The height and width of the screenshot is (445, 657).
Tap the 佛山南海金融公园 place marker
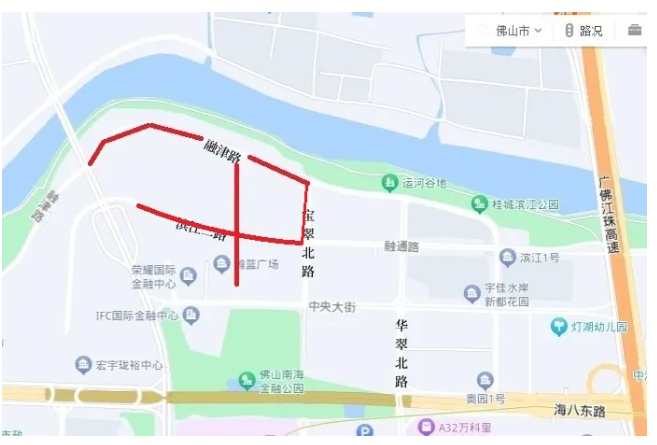pyautogui.click(x=245, y=381)
